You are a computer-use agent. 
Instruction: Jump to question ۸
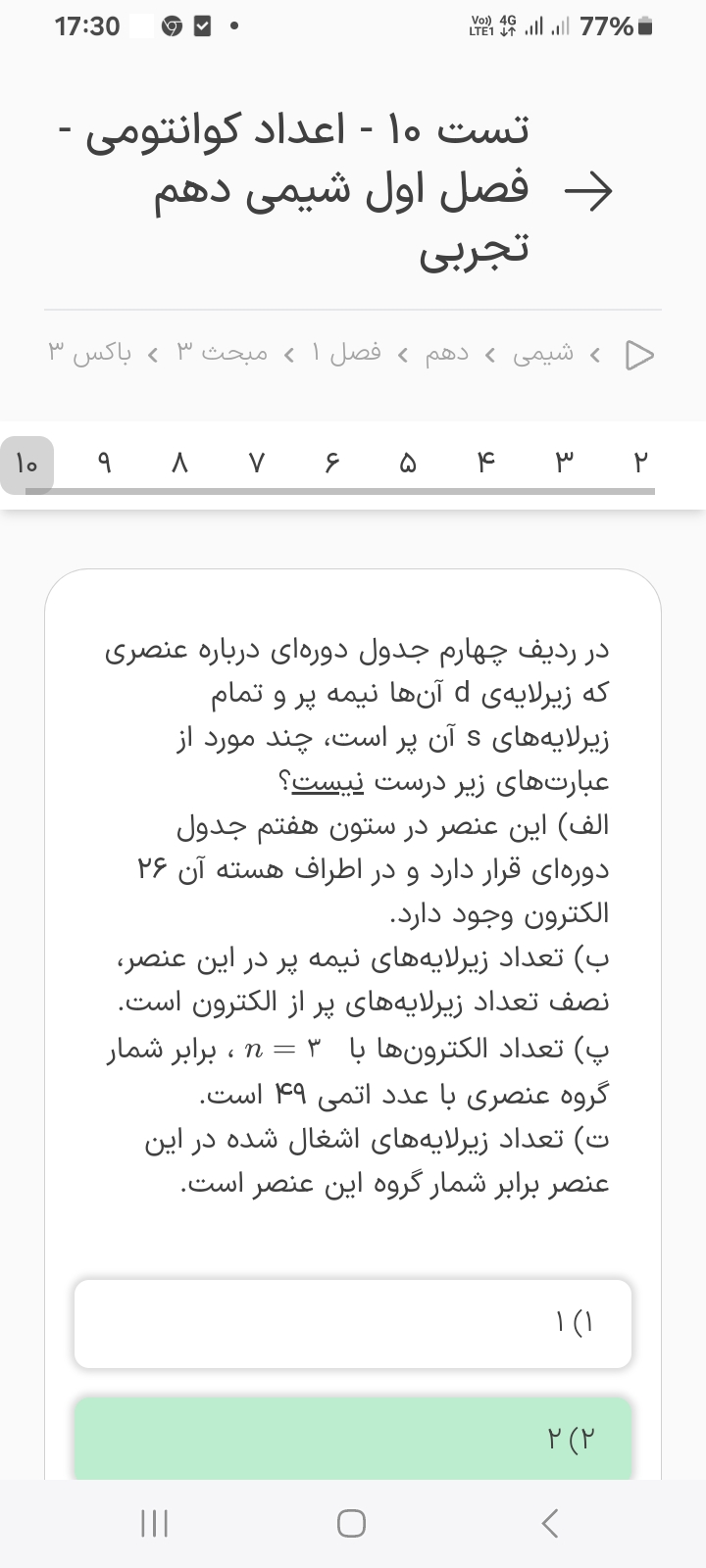[x=178, y=463]
